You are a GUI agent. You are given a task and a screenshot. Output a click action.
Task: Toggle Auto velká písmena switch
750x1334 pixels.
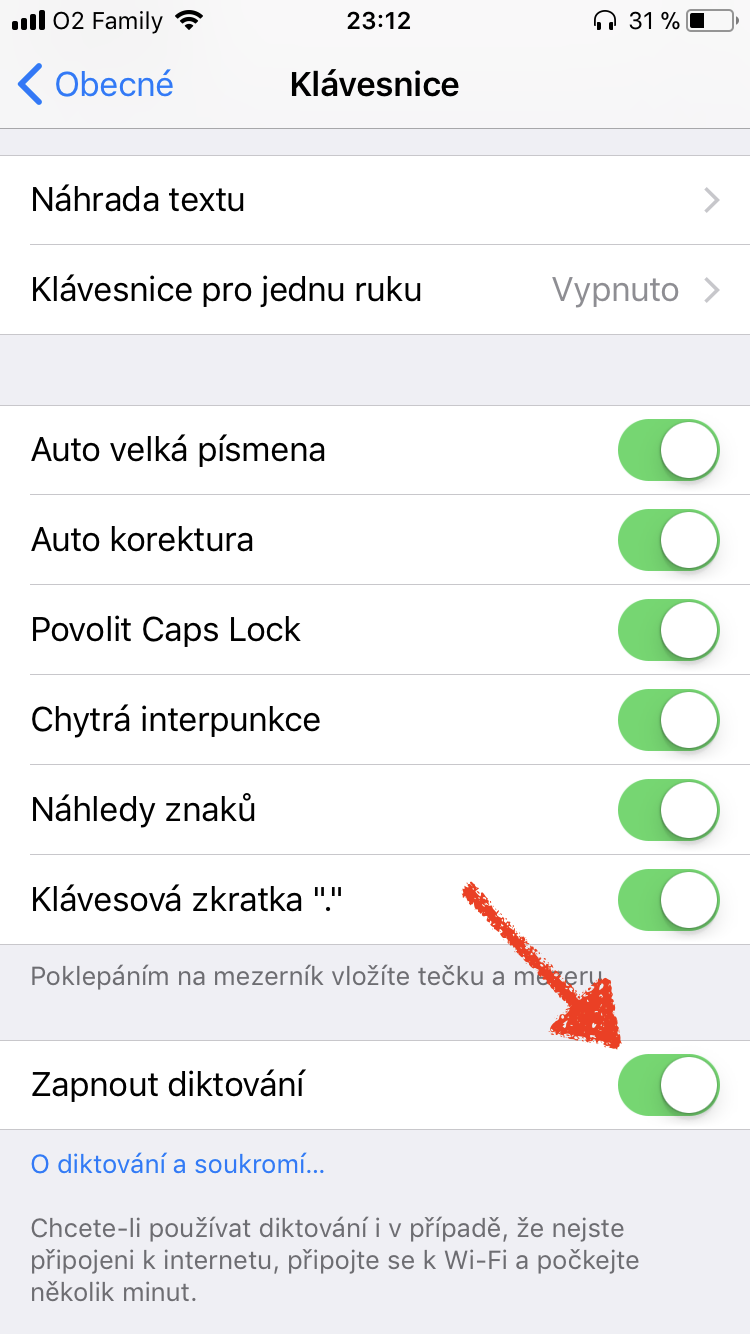[x=668, y=450]
